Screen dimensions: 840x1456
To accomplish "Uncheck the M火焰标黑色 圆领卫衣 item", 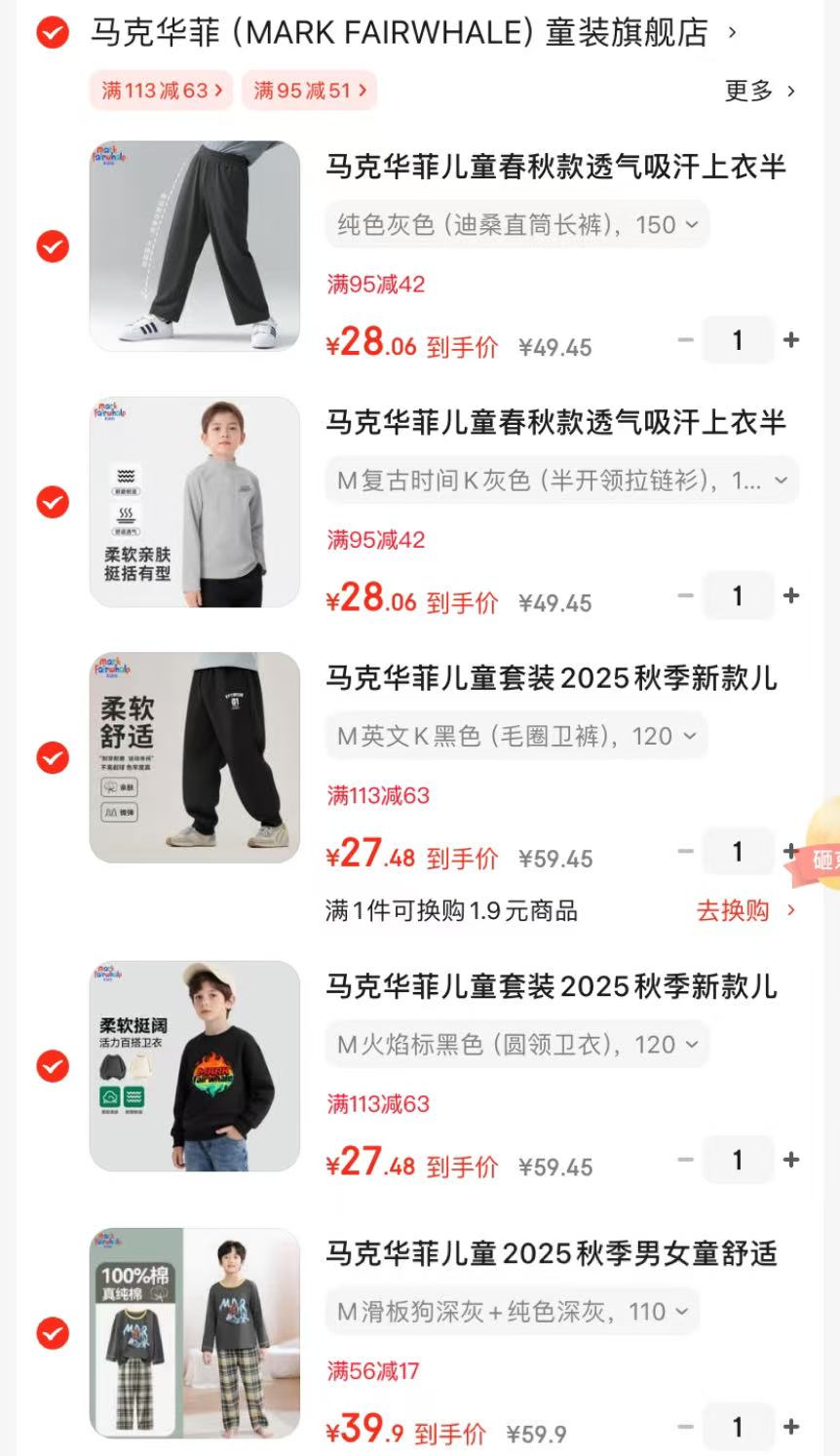I will point(53,1066).
